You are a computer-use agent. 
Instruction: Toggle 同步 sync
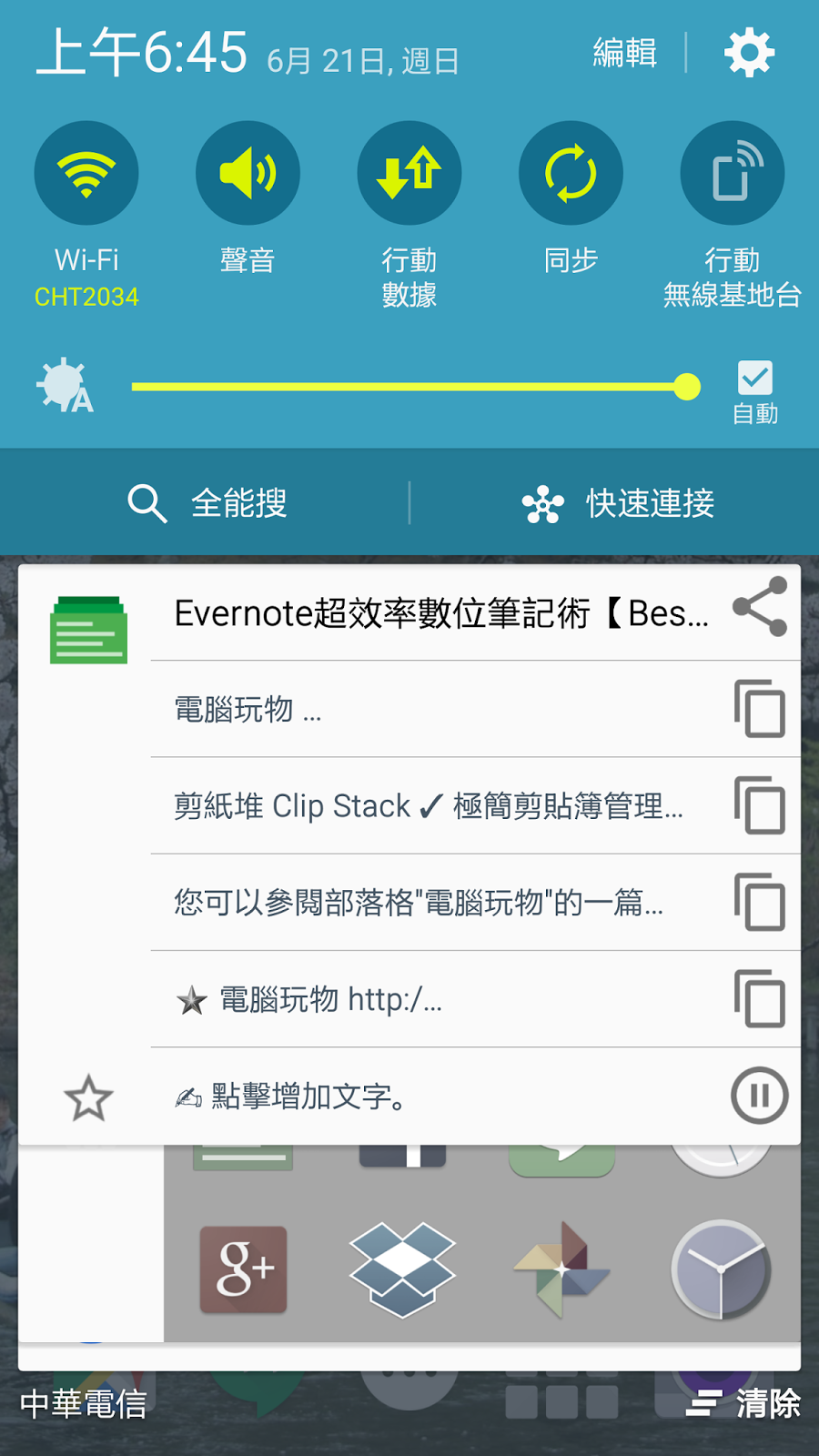571,174
